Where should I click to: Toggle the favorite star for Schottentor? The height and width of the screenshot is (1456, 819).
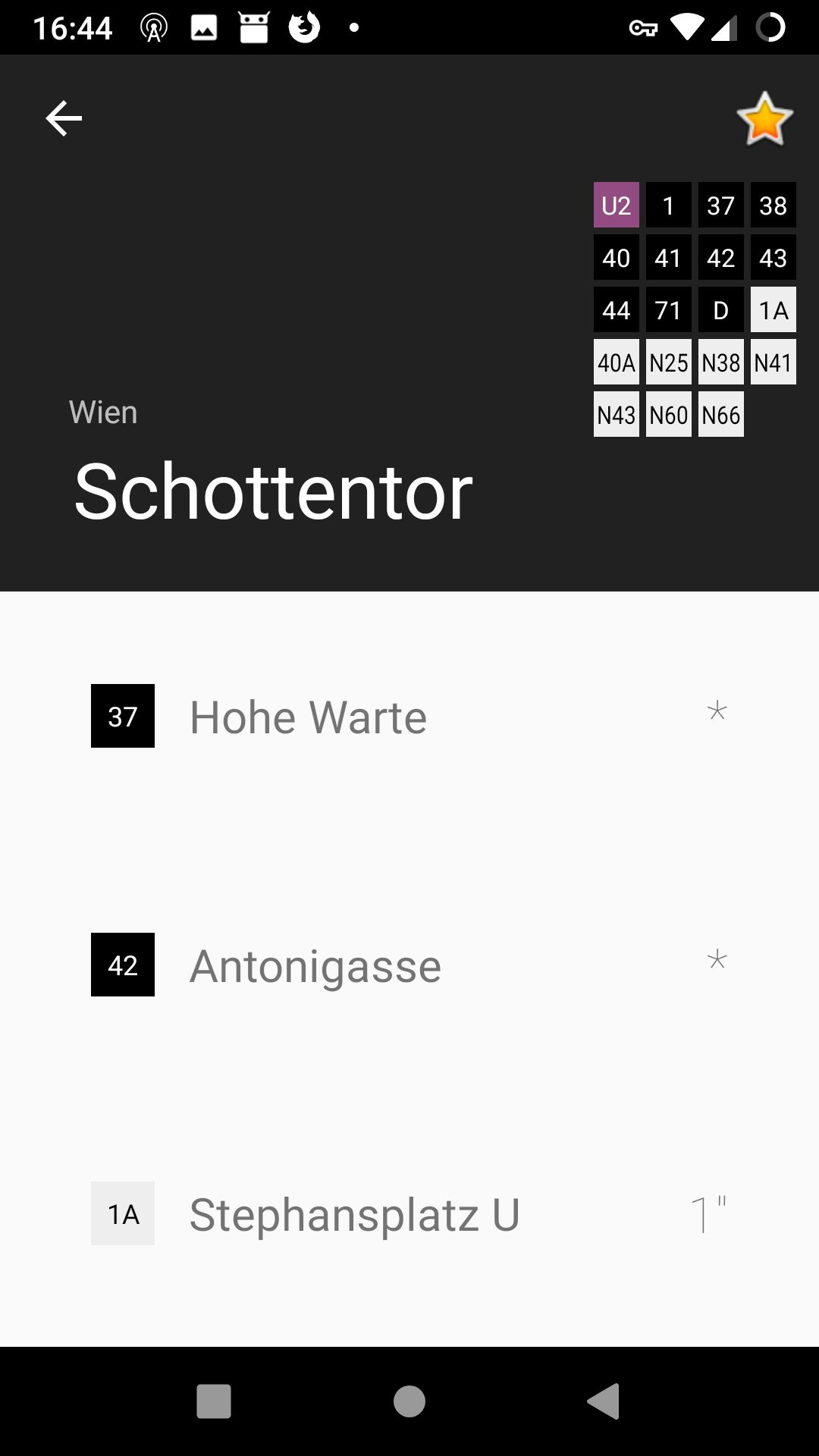764,119
